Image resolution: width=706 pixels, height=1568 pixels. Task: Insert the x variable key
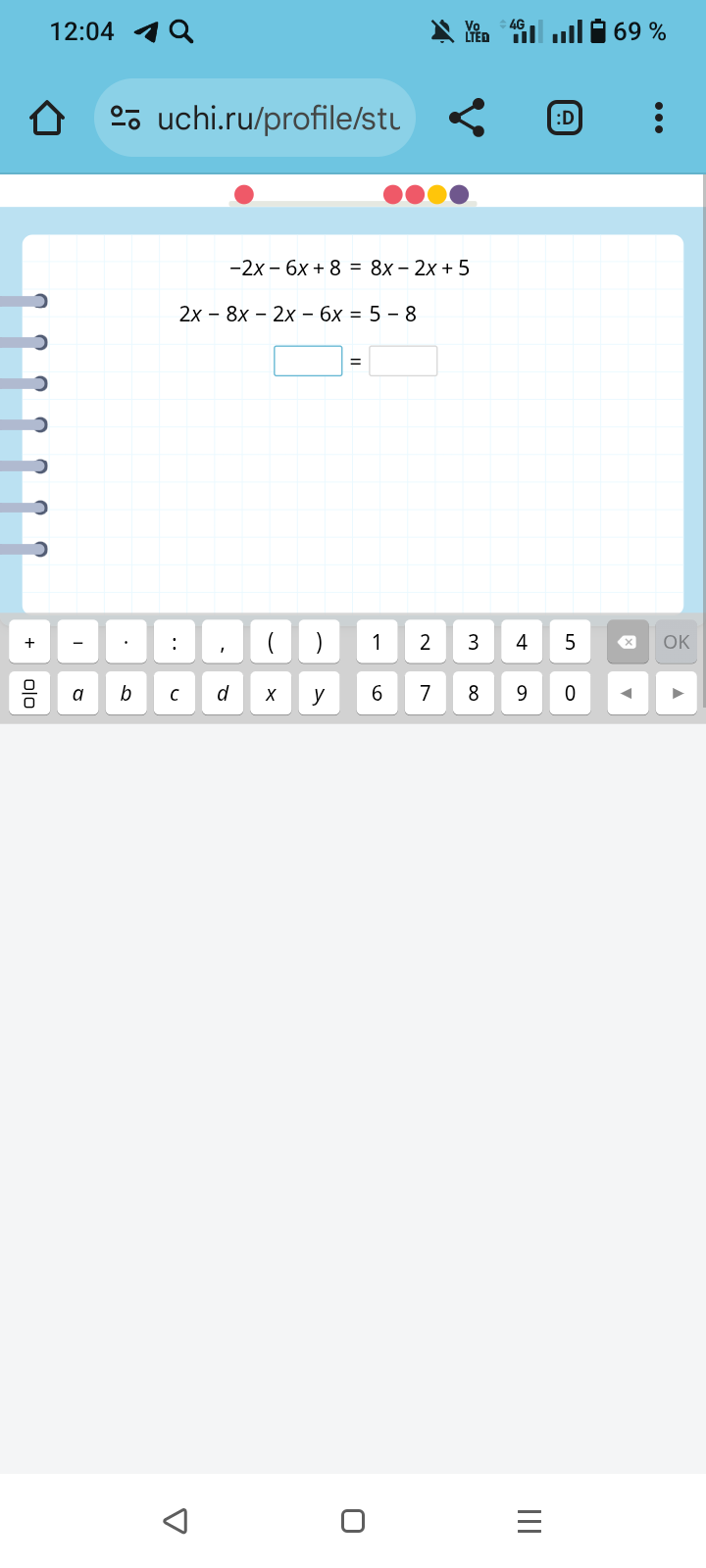tap(271, 694)
